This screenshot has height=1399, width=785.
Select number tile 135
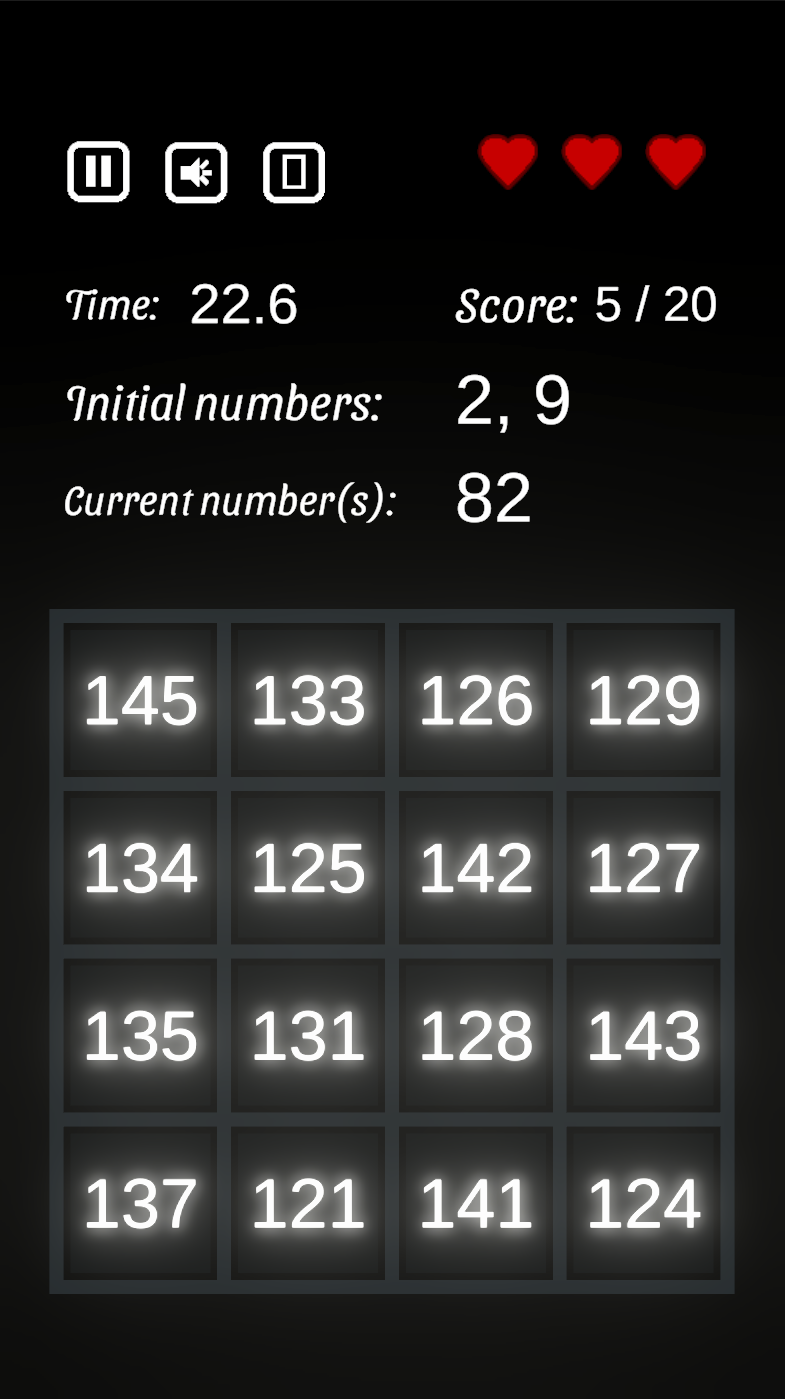[x=141, y=1036]
